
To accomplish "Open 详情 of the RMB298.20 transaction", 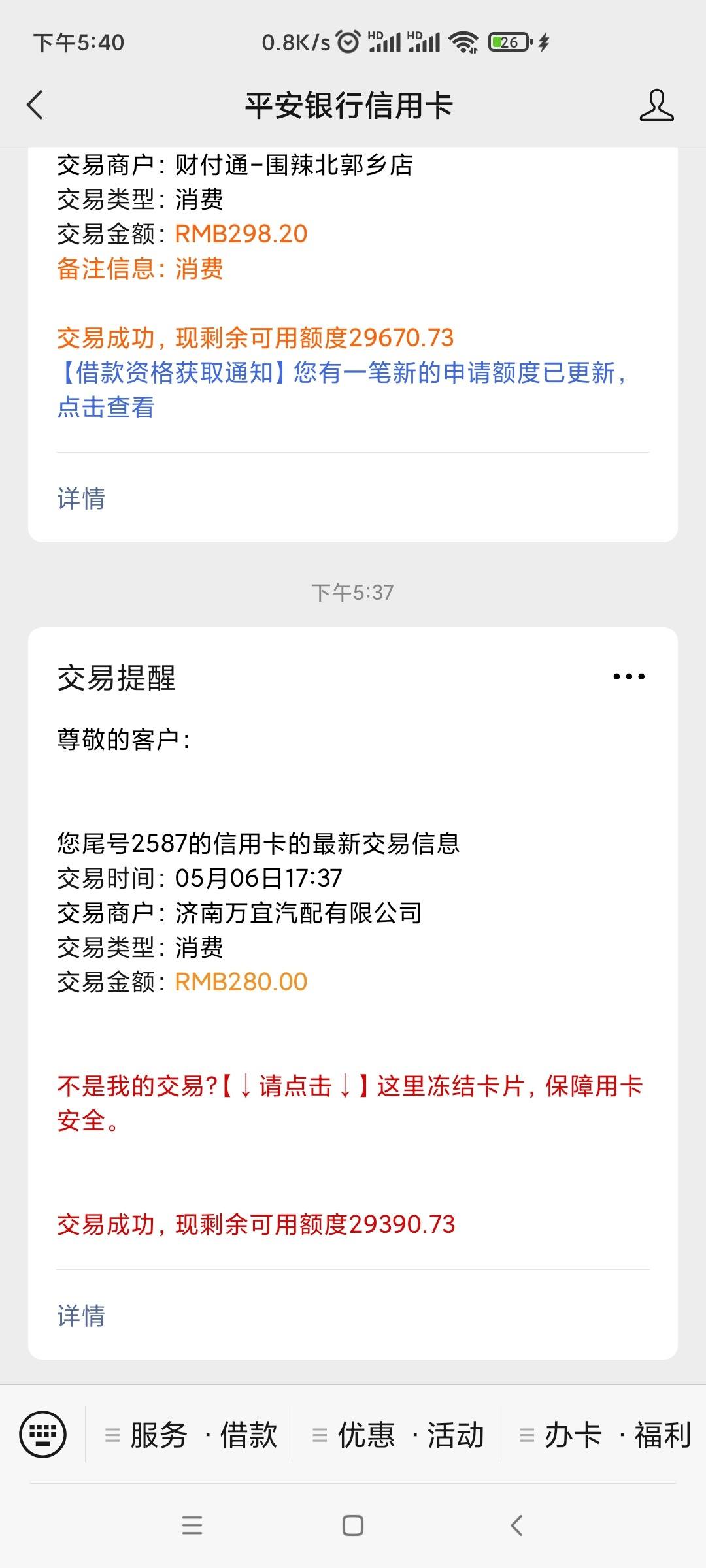I will pyautogui.click(x=81, y=498).
